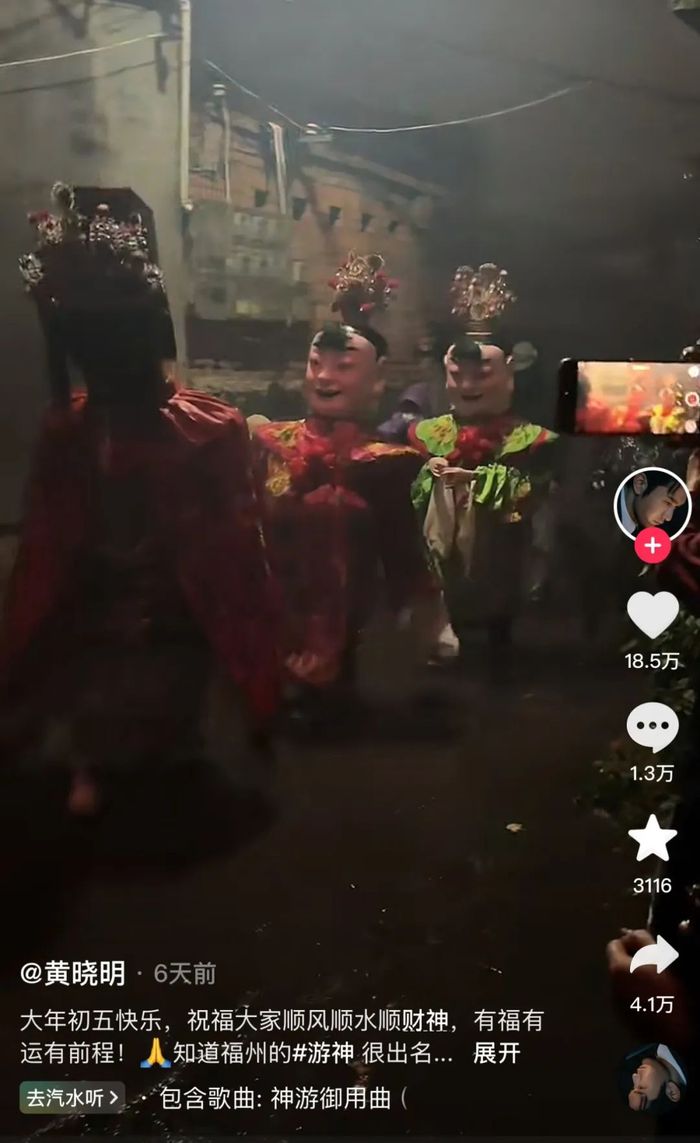Share this video via the arrow icon
Image resolution: width=700 pixels, height=1143 pixels.
(x=652, y=957)
